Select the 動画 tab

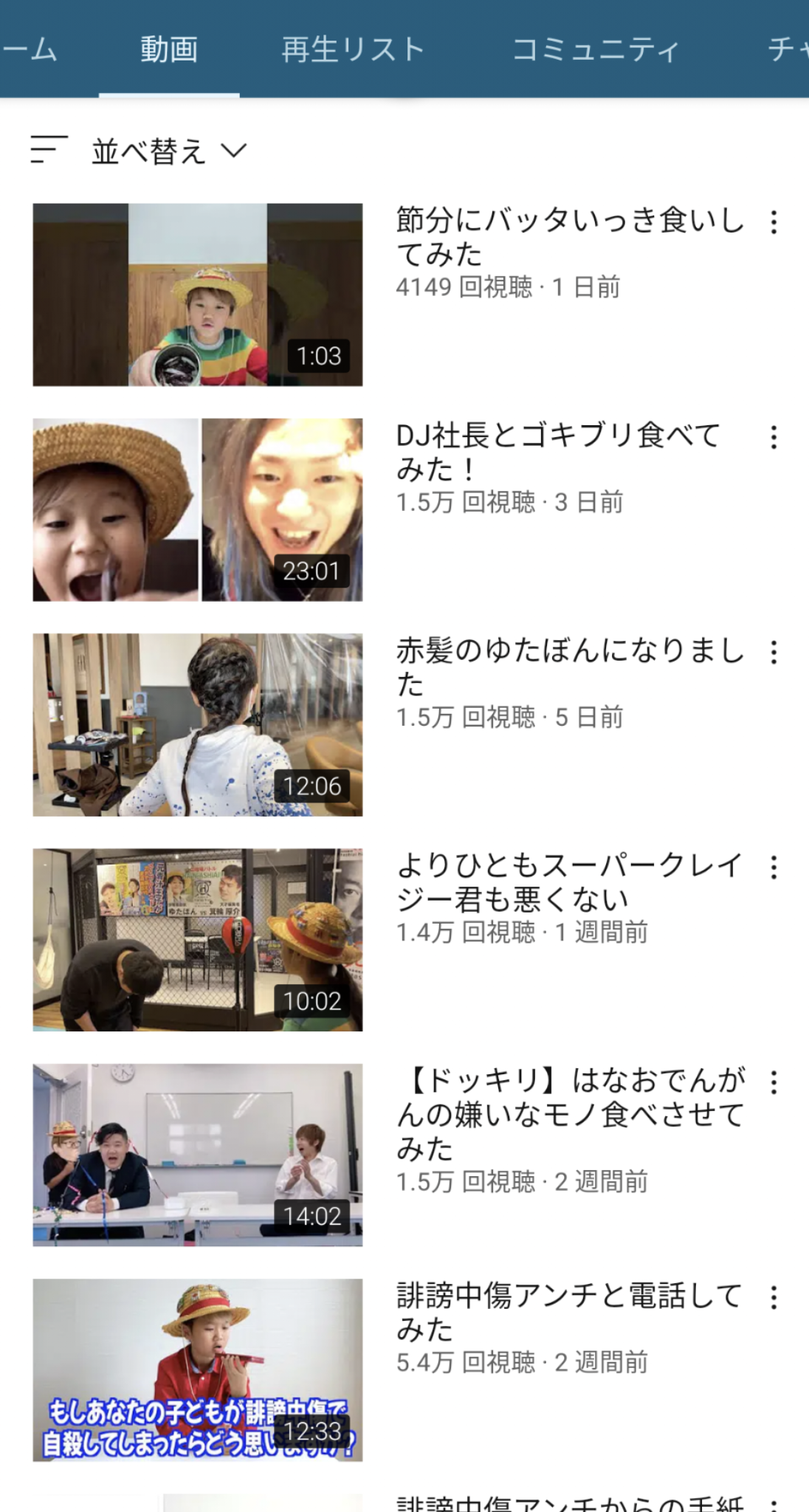[169, 49]
